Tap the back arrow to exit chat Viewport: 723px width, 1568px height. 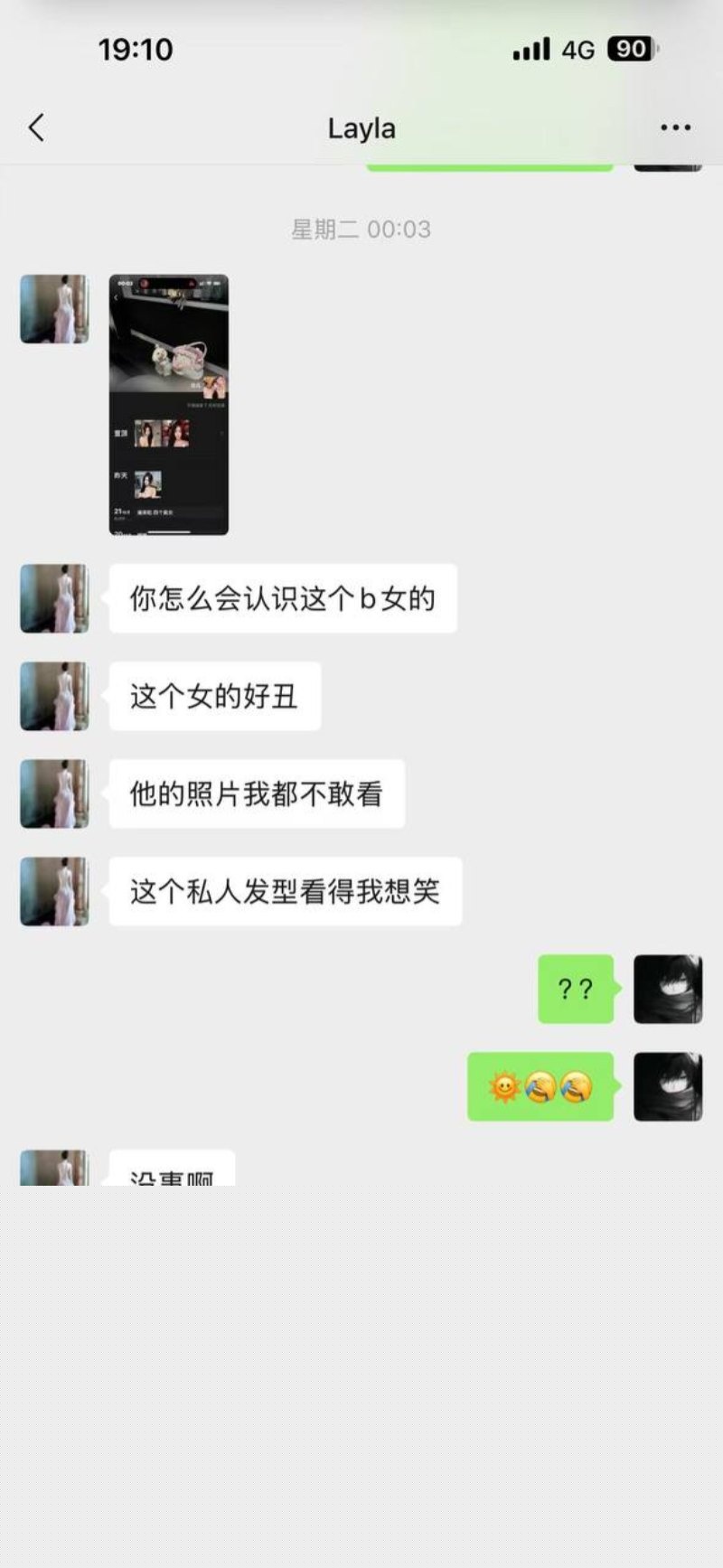point(36,127)
